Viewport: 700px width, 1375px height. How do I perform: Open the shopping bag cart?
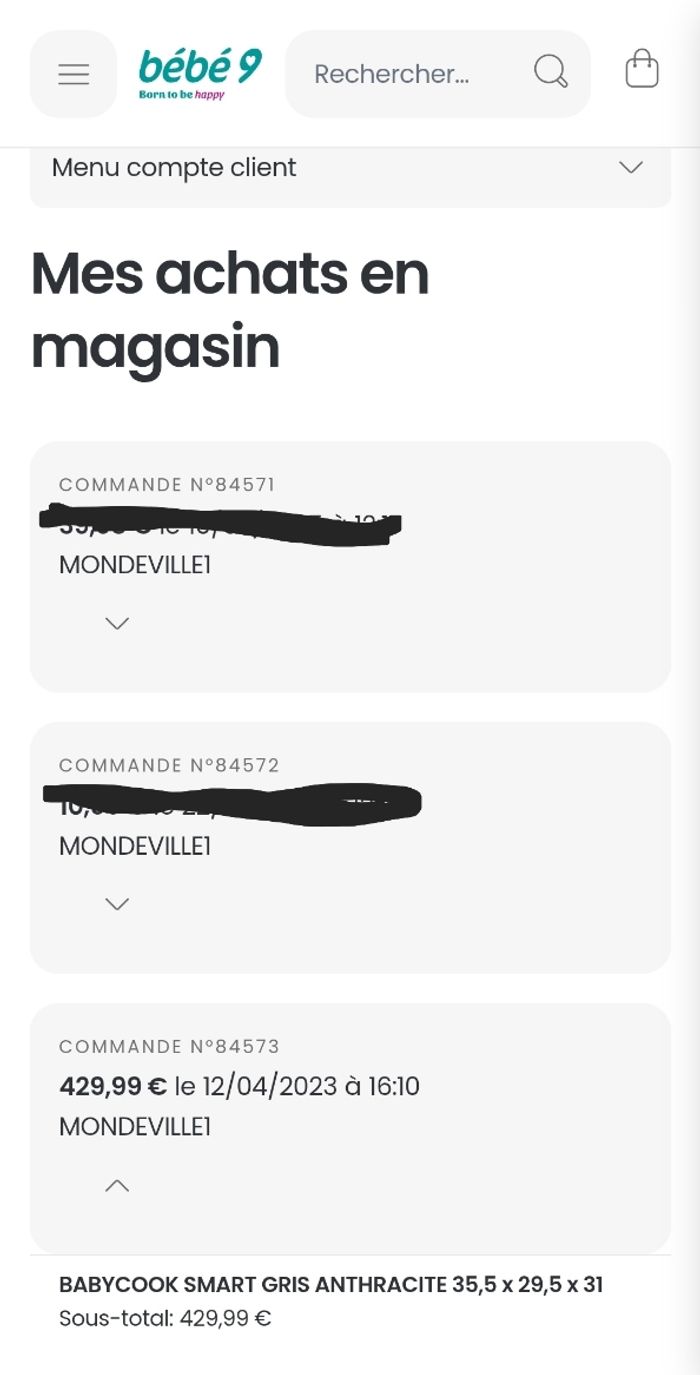pos(642,70)
